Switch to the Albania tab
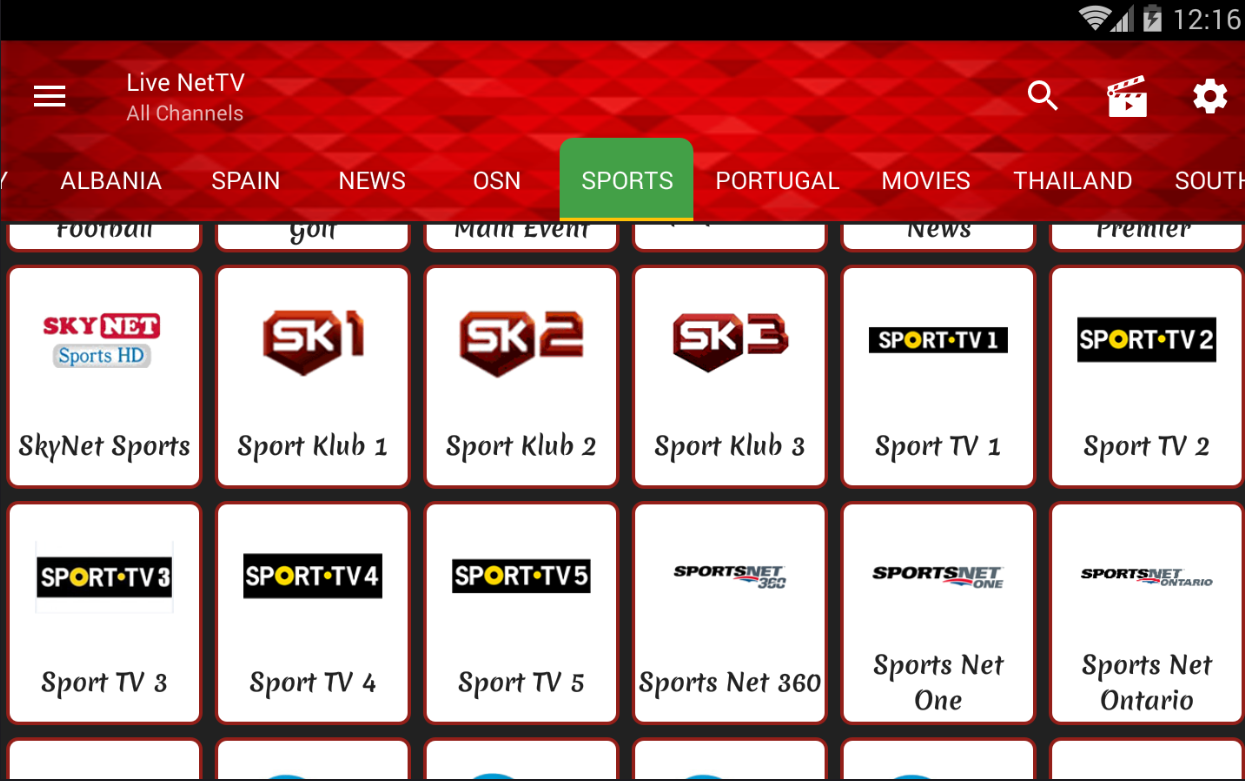The height and width of the screenshot is (781, 1245). pyautogui.click(x=111, y=181)
